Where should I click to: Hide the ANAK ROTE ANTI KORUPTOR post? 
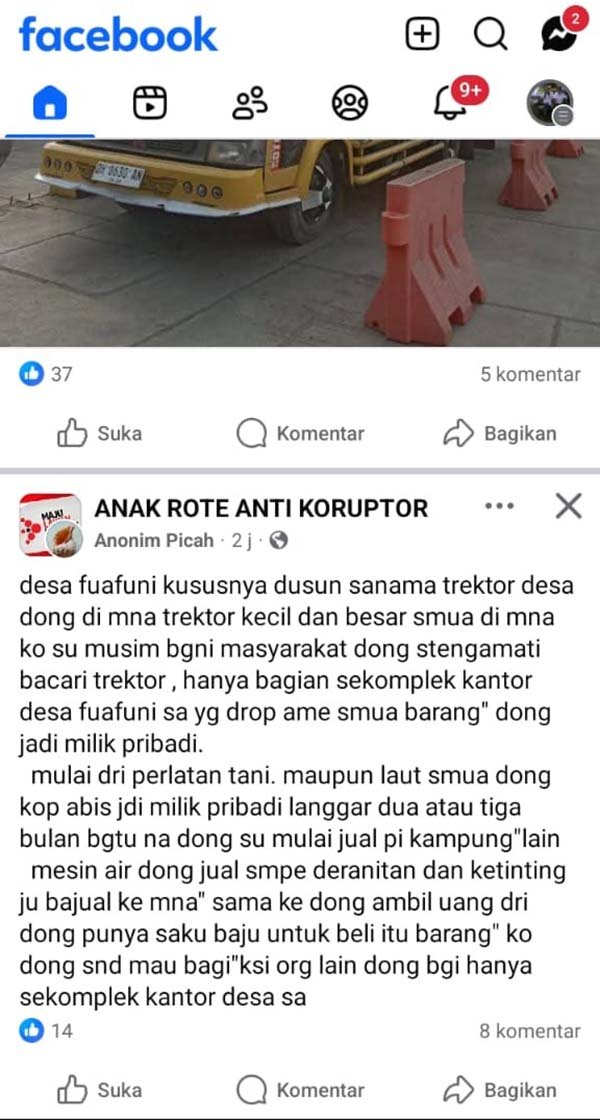point(567,507)
